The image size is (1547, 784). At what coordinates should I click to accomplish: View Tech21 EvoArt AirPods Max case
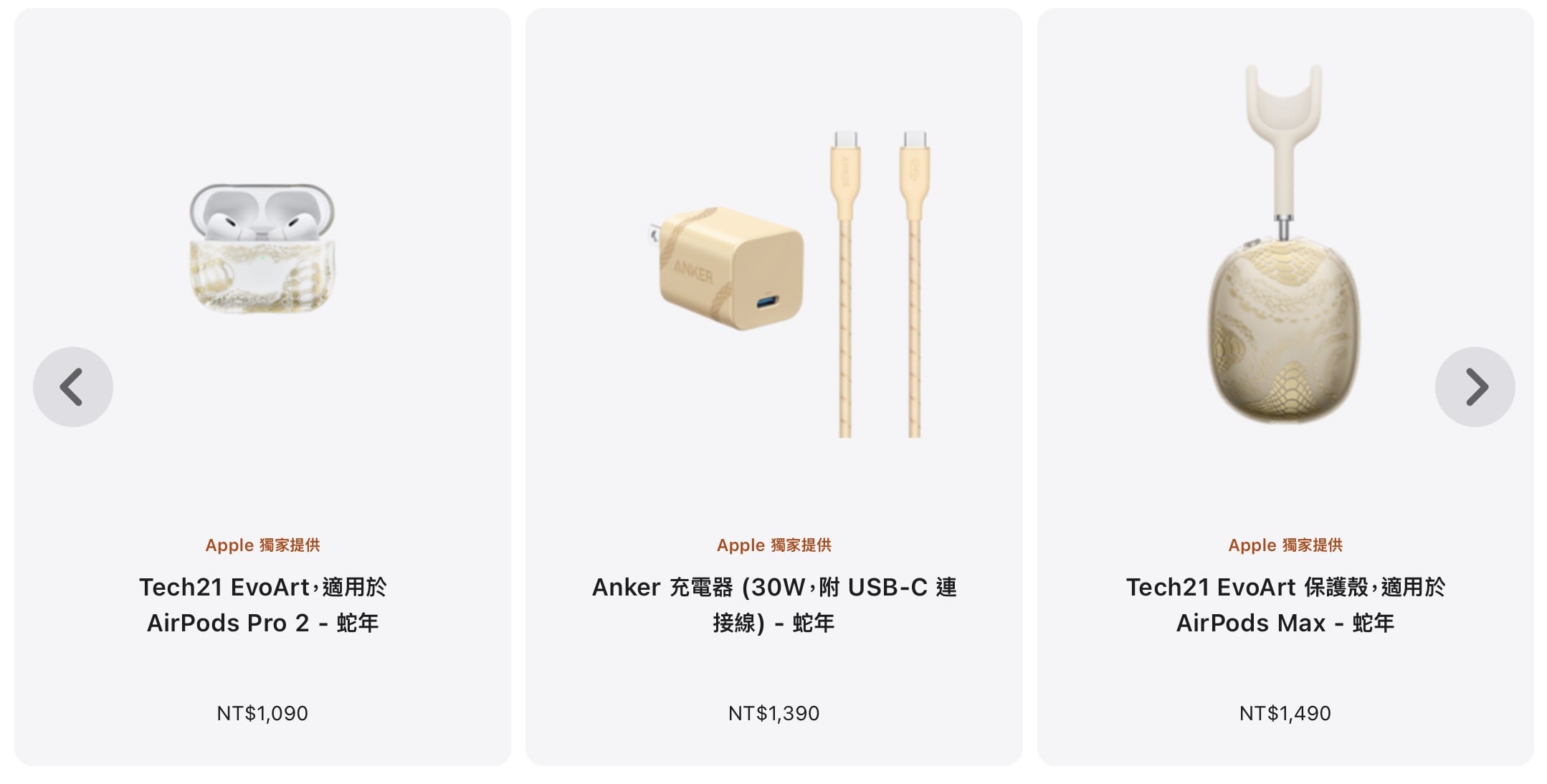[1285, 604]
